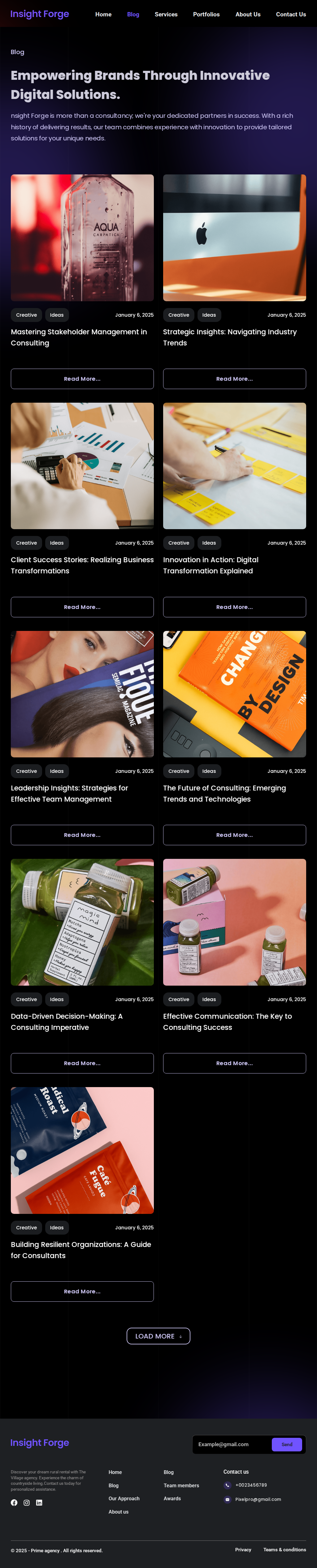Load more blog posts
Screen dimensions: 317x1568
158,1335
